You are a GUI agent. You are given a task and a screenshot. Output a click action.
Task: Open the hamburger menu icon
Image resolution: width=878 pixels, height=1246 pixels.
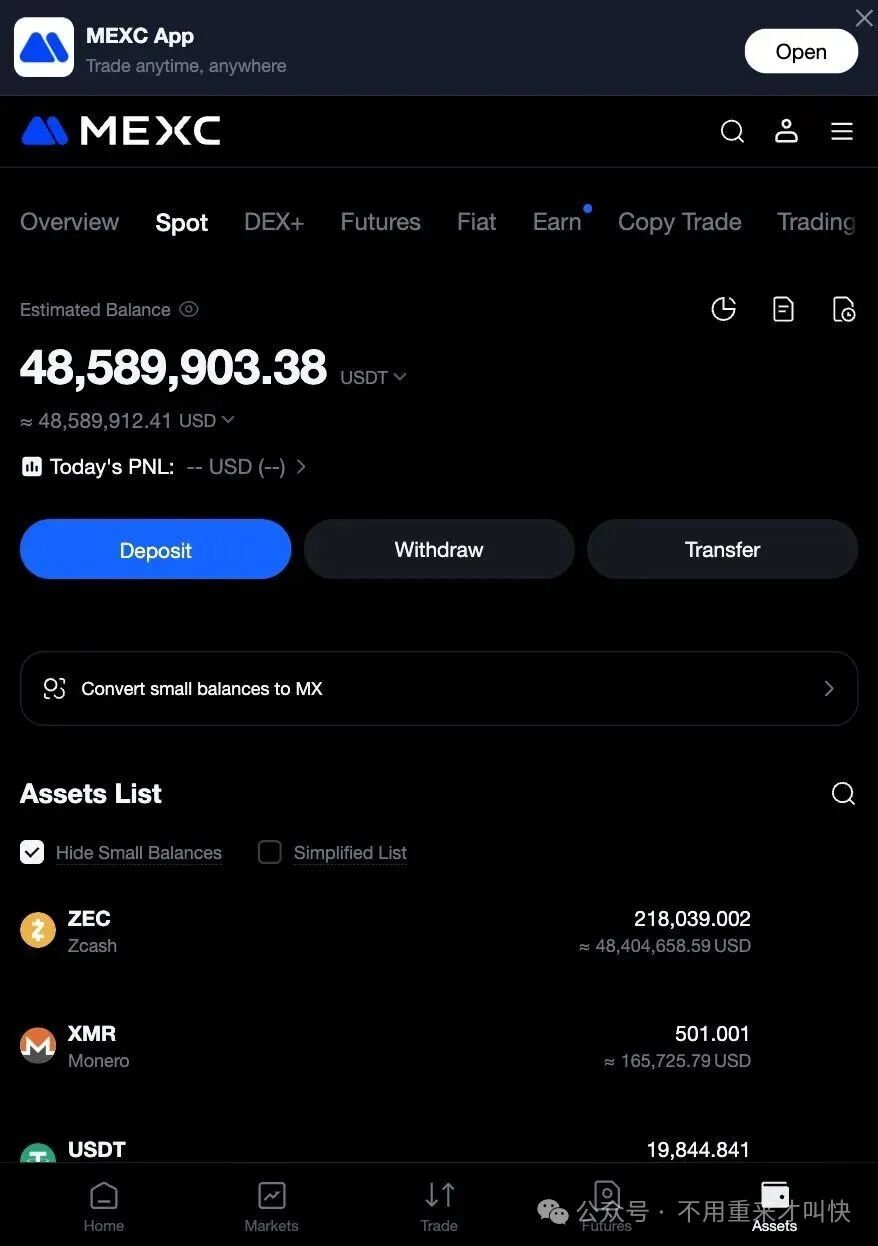[x=842, y=131]
